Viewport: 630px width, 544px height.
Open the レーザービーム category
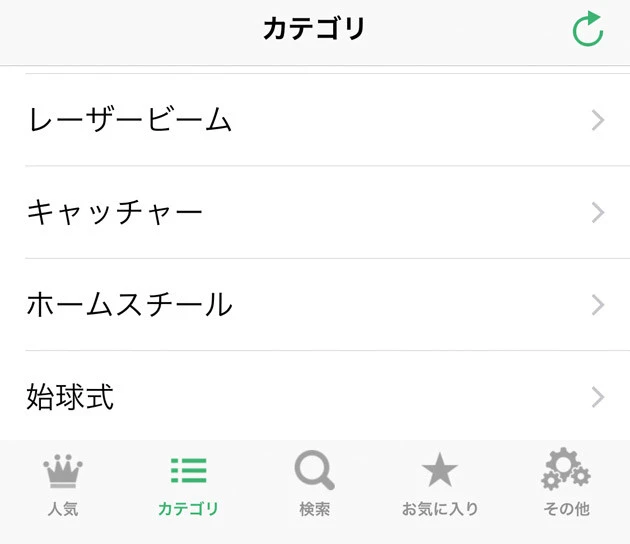(x=315, y=121)
